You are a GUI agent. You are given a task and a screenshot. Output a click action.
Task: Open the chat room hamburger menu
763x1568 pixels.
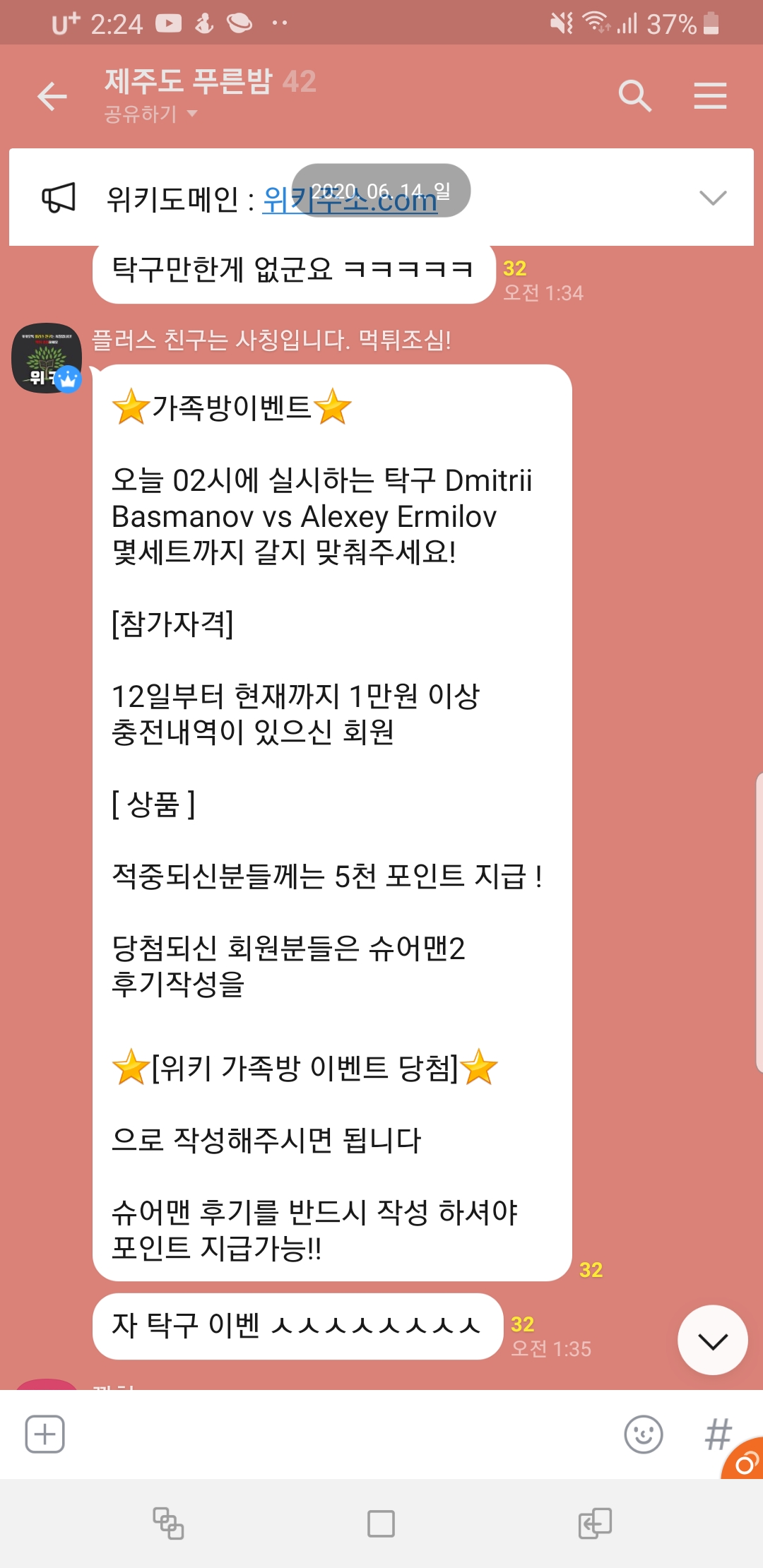[710, 96]
